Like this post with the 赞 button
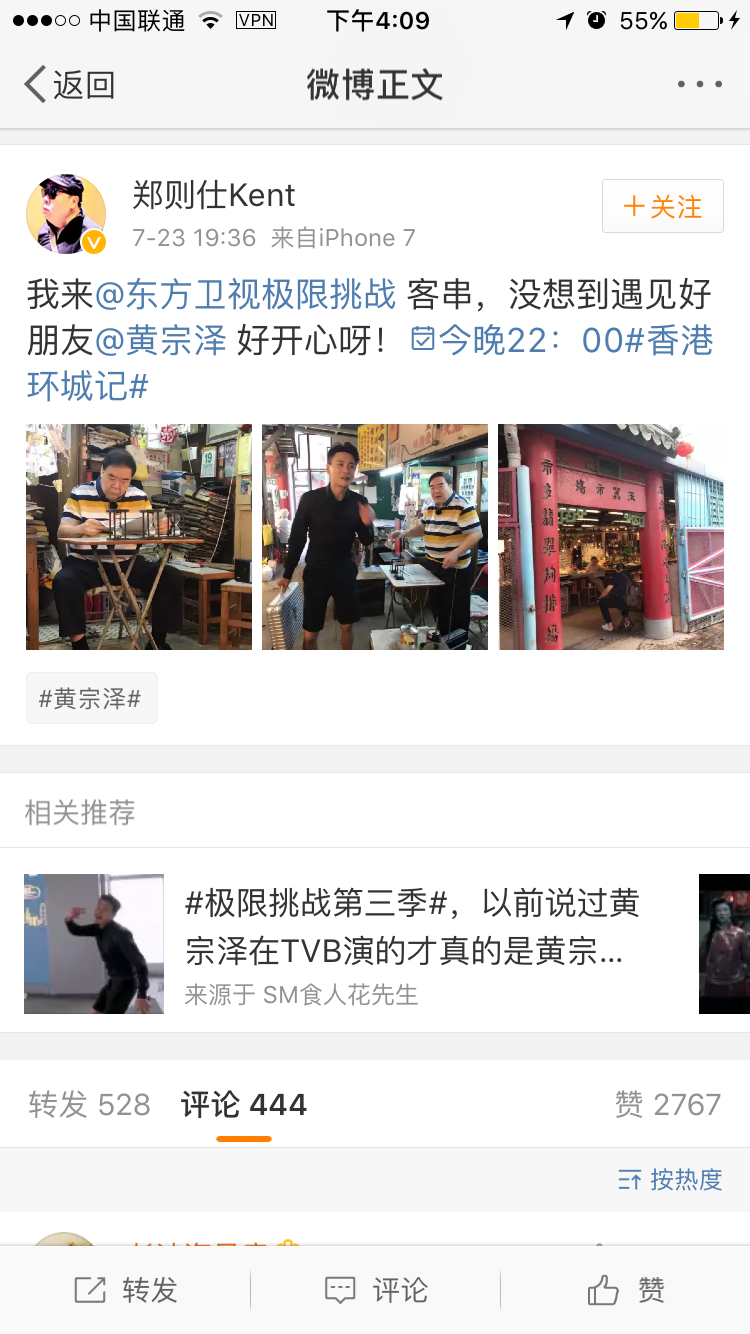 [x=626, y=1290]
